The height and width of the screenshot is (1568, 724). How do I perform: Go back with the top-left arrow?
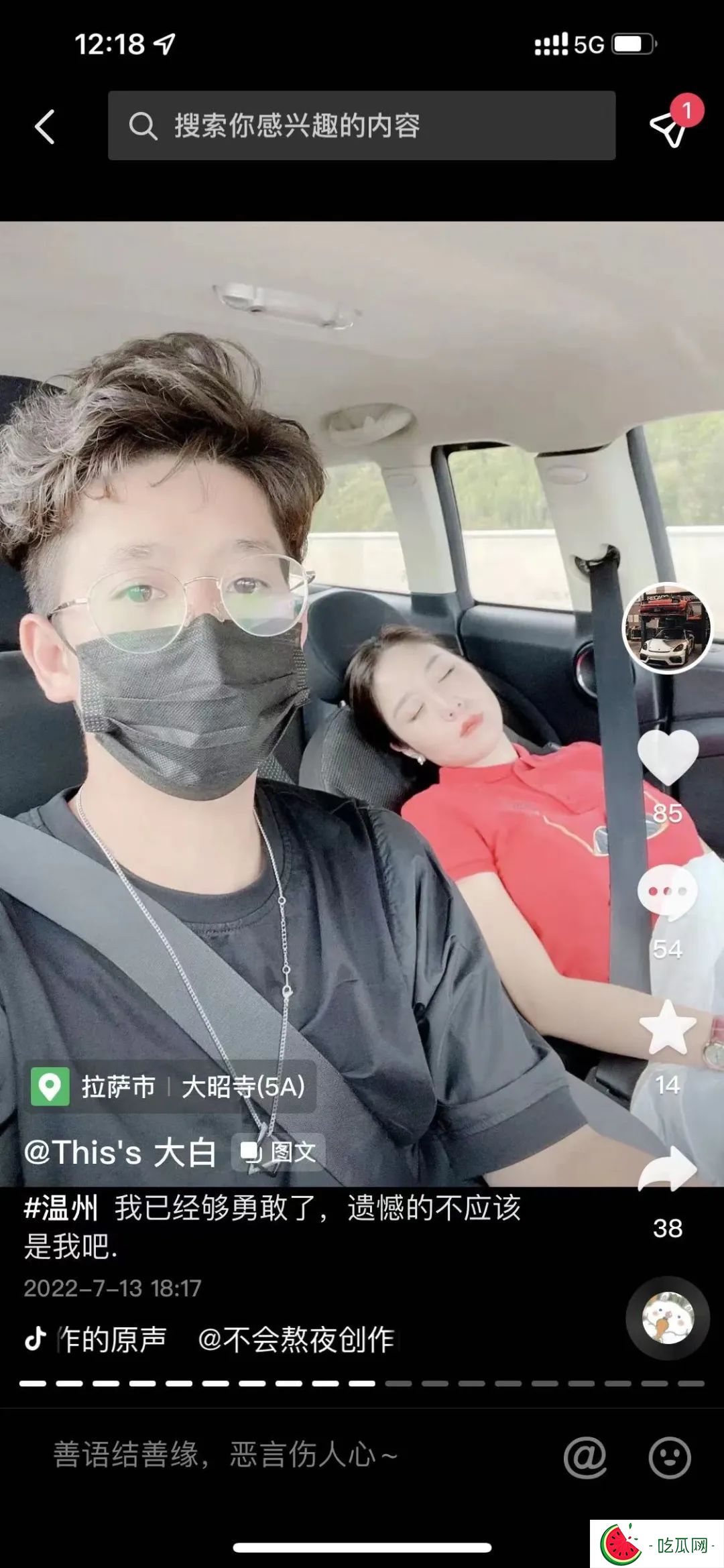[x=45, y=126]
